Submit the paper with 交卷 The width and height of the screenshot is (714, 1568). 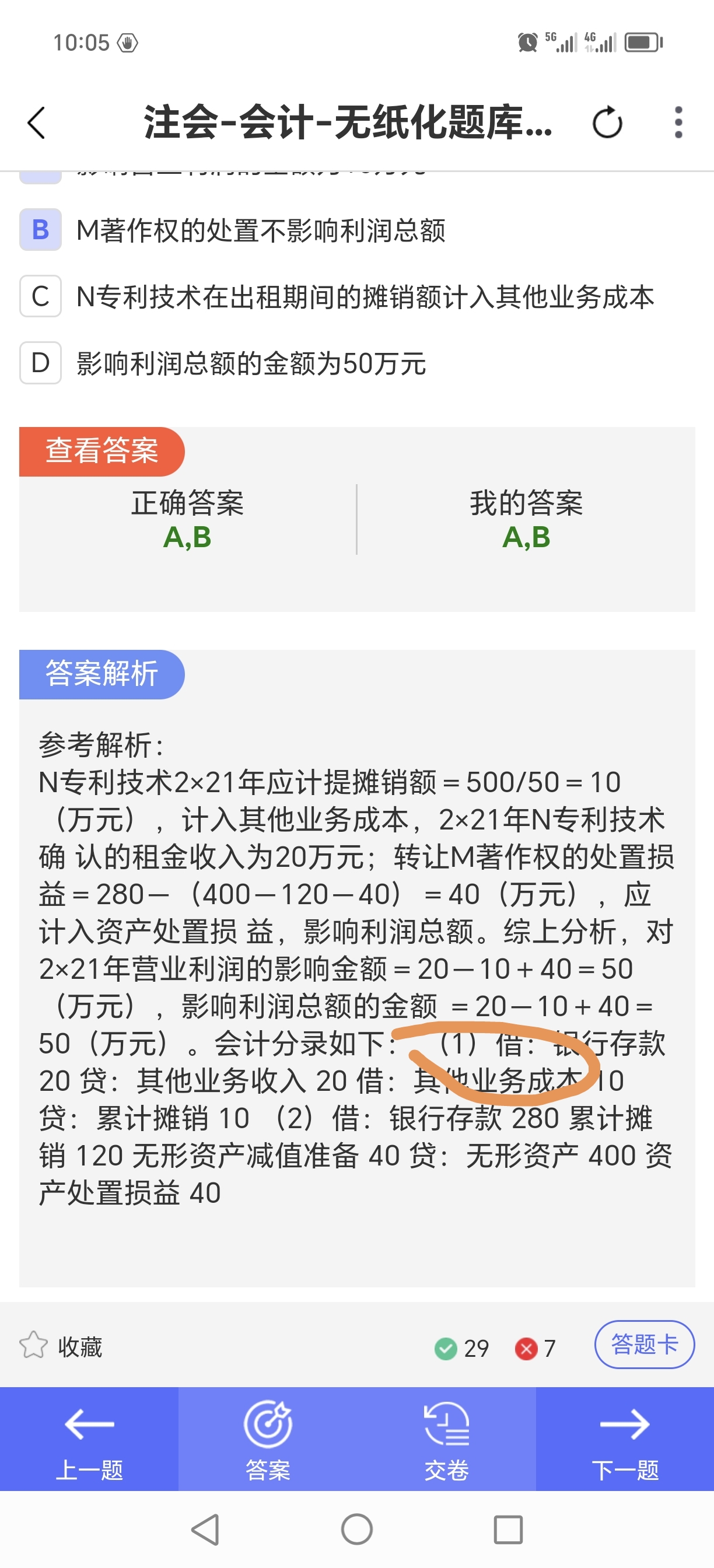point(446,1440)
